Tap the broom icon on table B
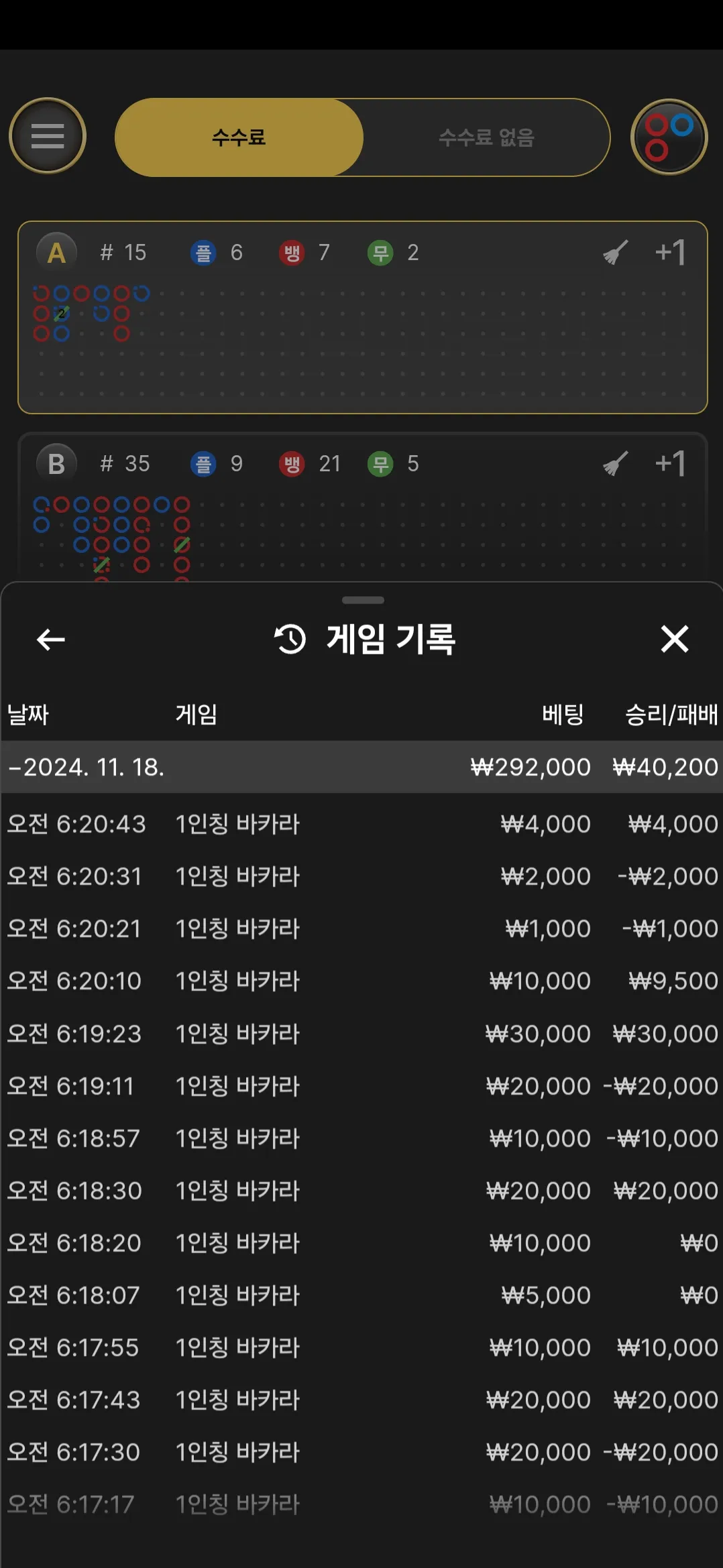723x1568 pixels. [615, 464]
